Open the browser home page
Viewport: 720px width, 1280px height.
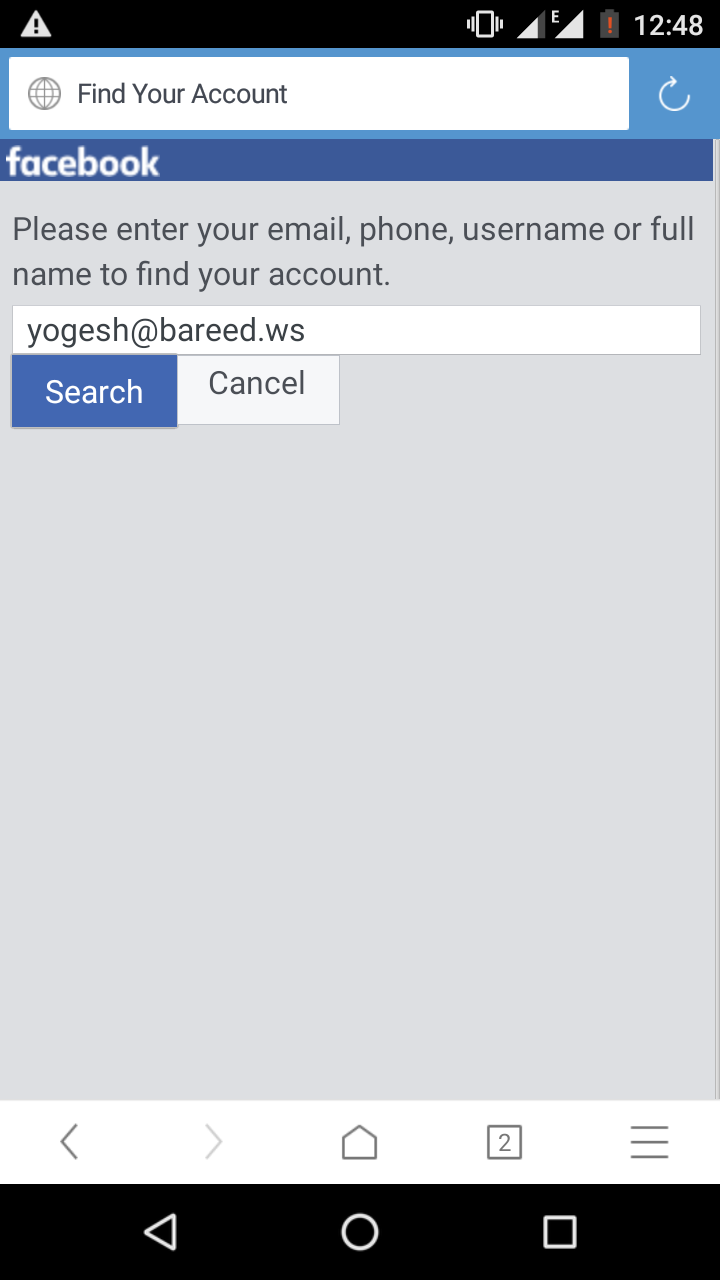(359, 1141)
